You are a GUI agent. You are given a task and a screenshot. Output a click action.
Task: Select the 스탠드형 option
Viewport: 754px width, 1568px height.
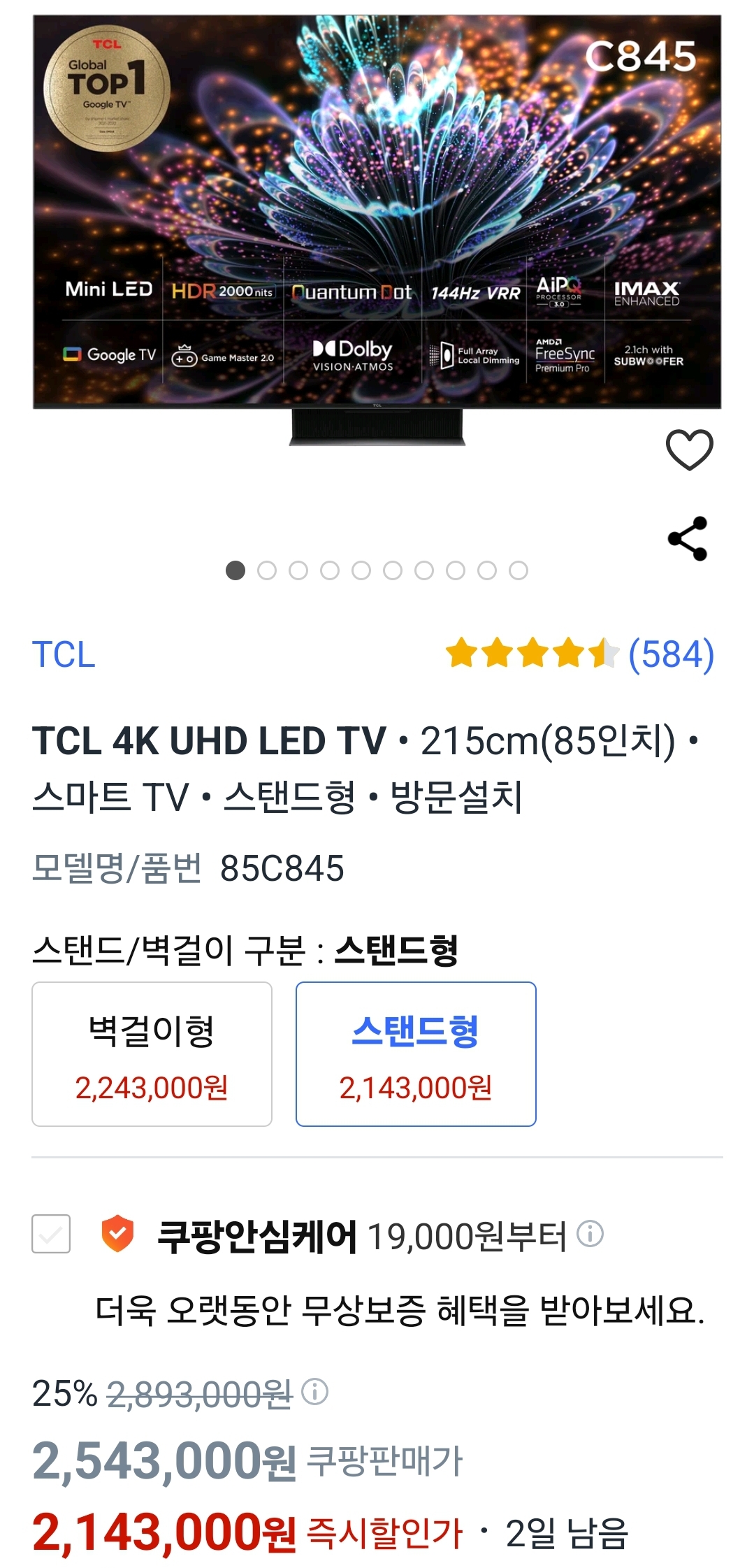pyautogui.click(x=416, y=1053)
